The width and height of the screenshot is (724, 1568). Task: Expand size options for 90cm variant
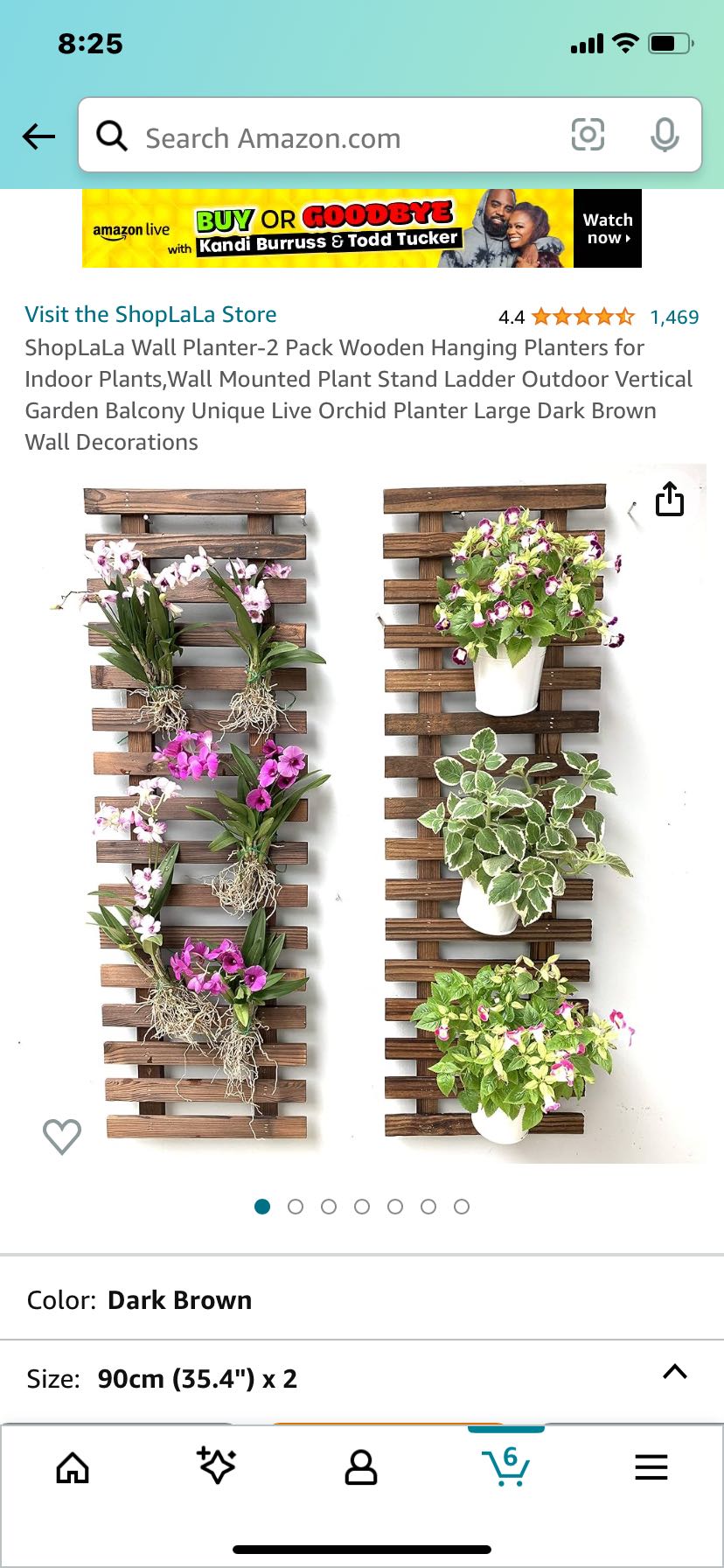[x=198, y=1377]
